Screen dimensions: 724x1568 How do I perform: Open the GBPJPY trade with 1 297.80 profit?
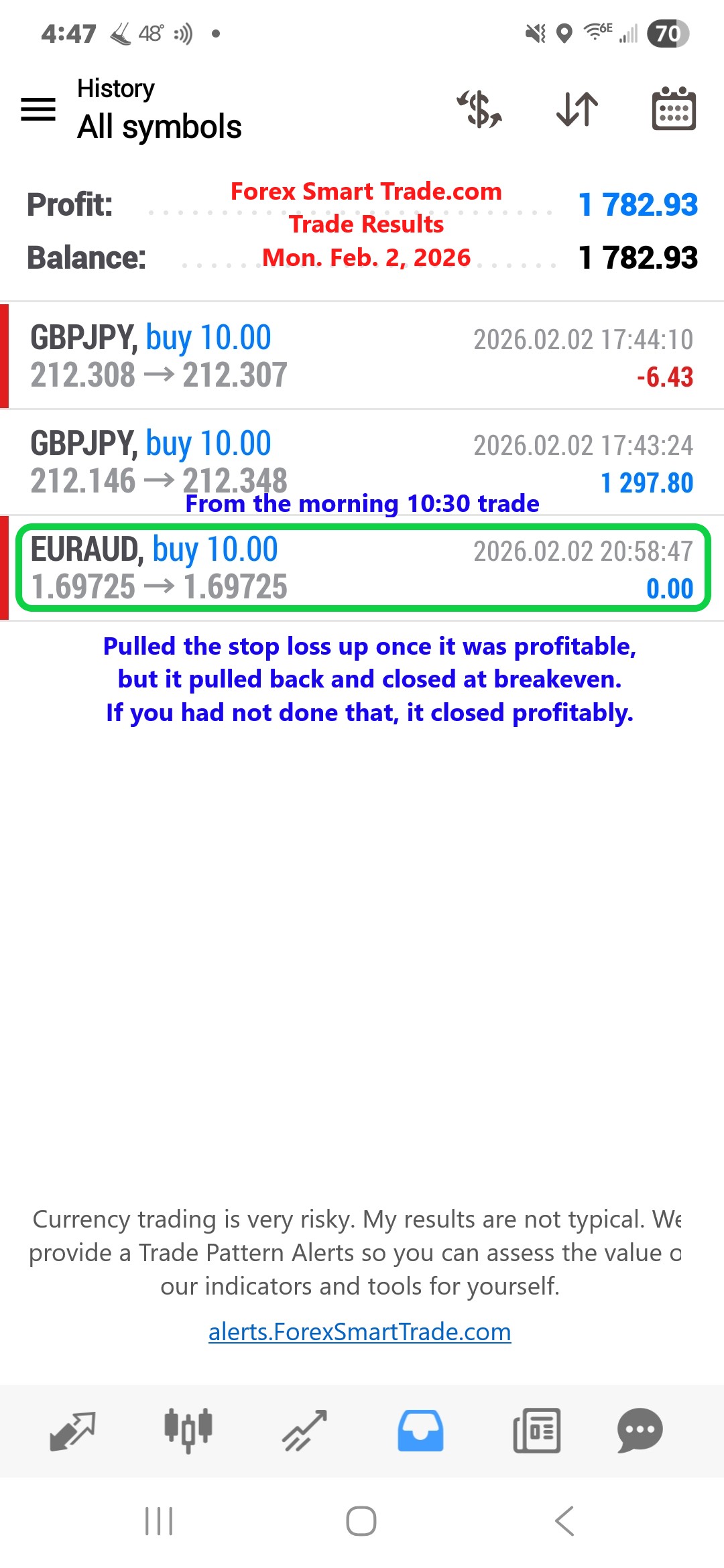pyautogui.click(x=362, y=462)
